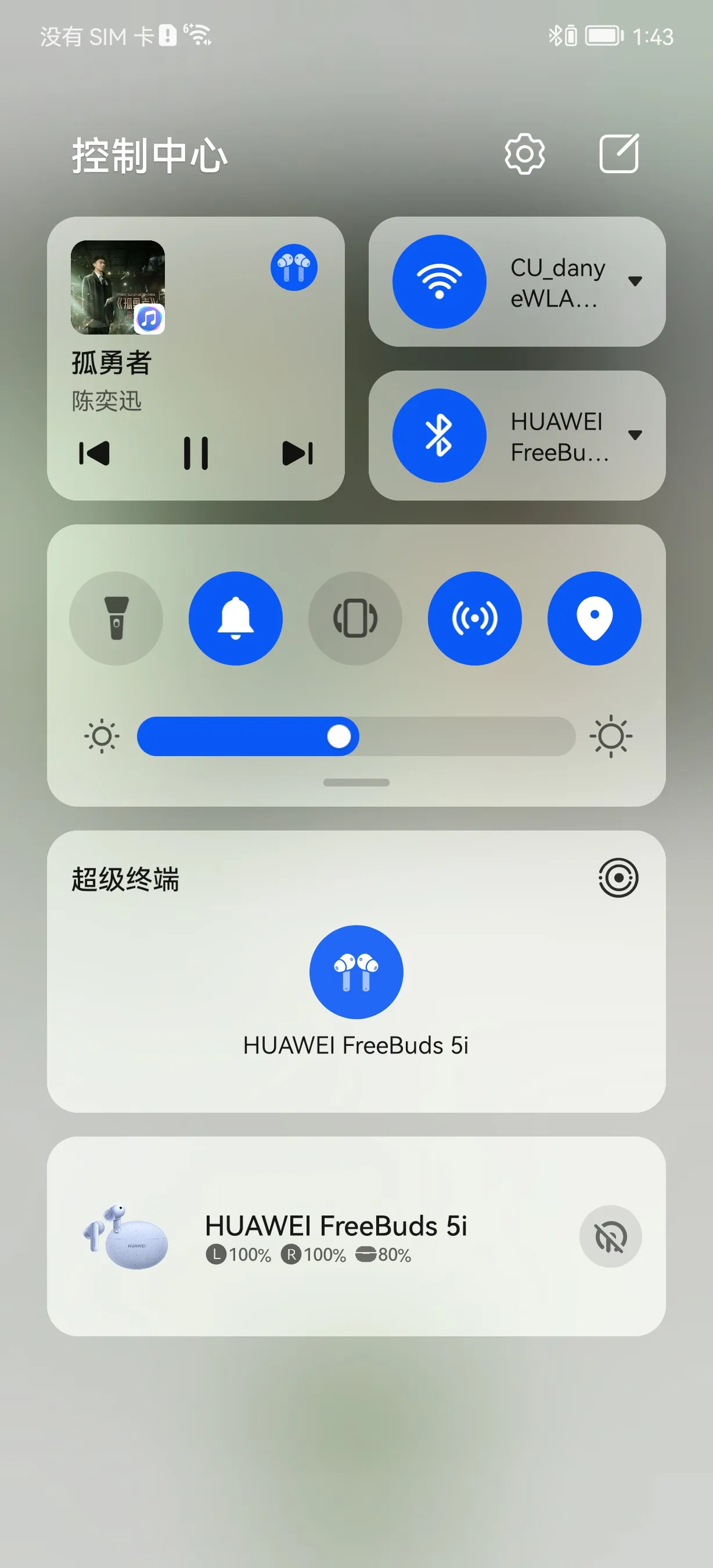
Task: Skip to the previous track
Action: click(x=94, y=453)
